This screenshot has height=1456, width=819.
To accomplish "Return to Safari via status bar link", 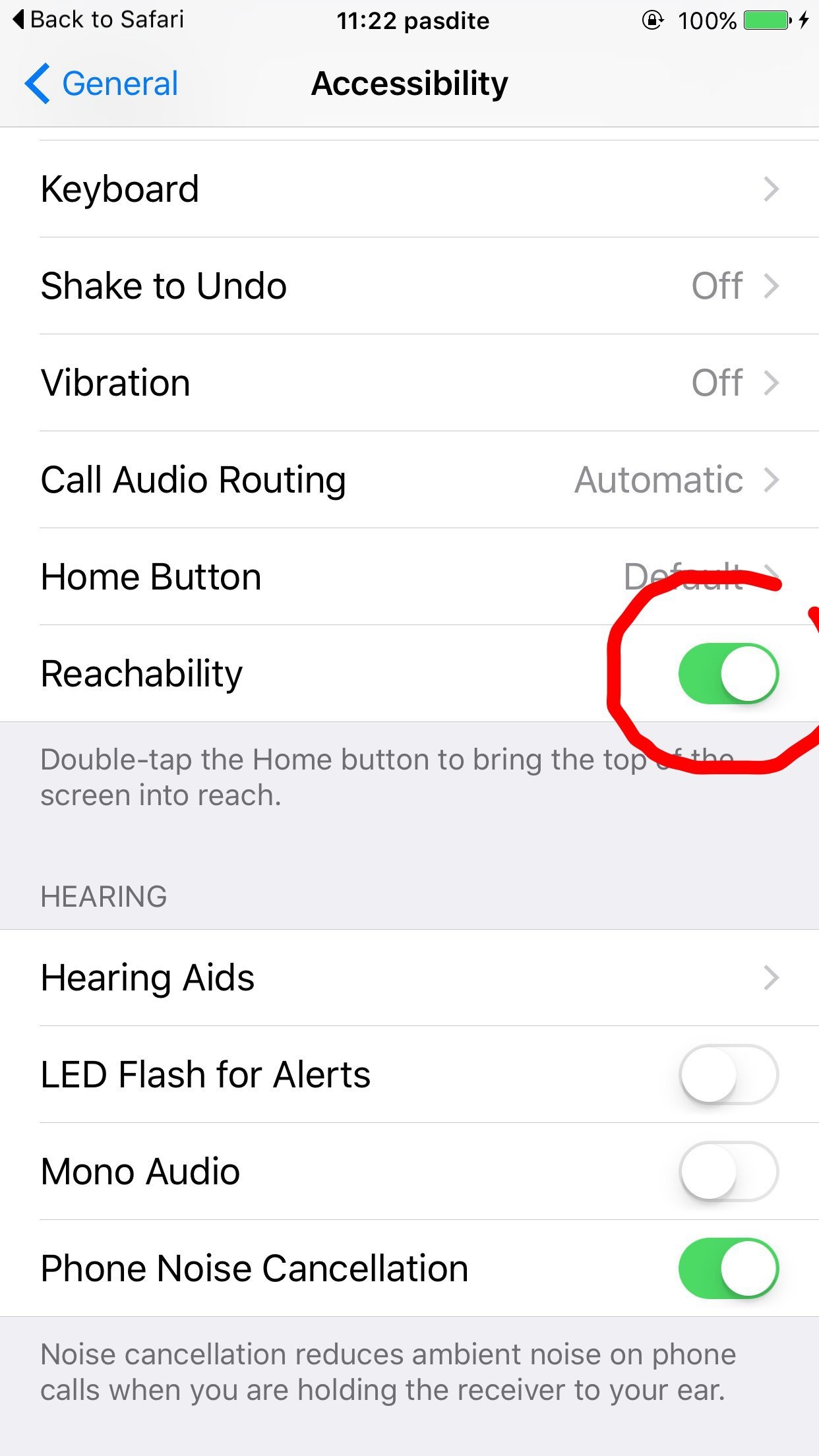I will tap(99, 20).
